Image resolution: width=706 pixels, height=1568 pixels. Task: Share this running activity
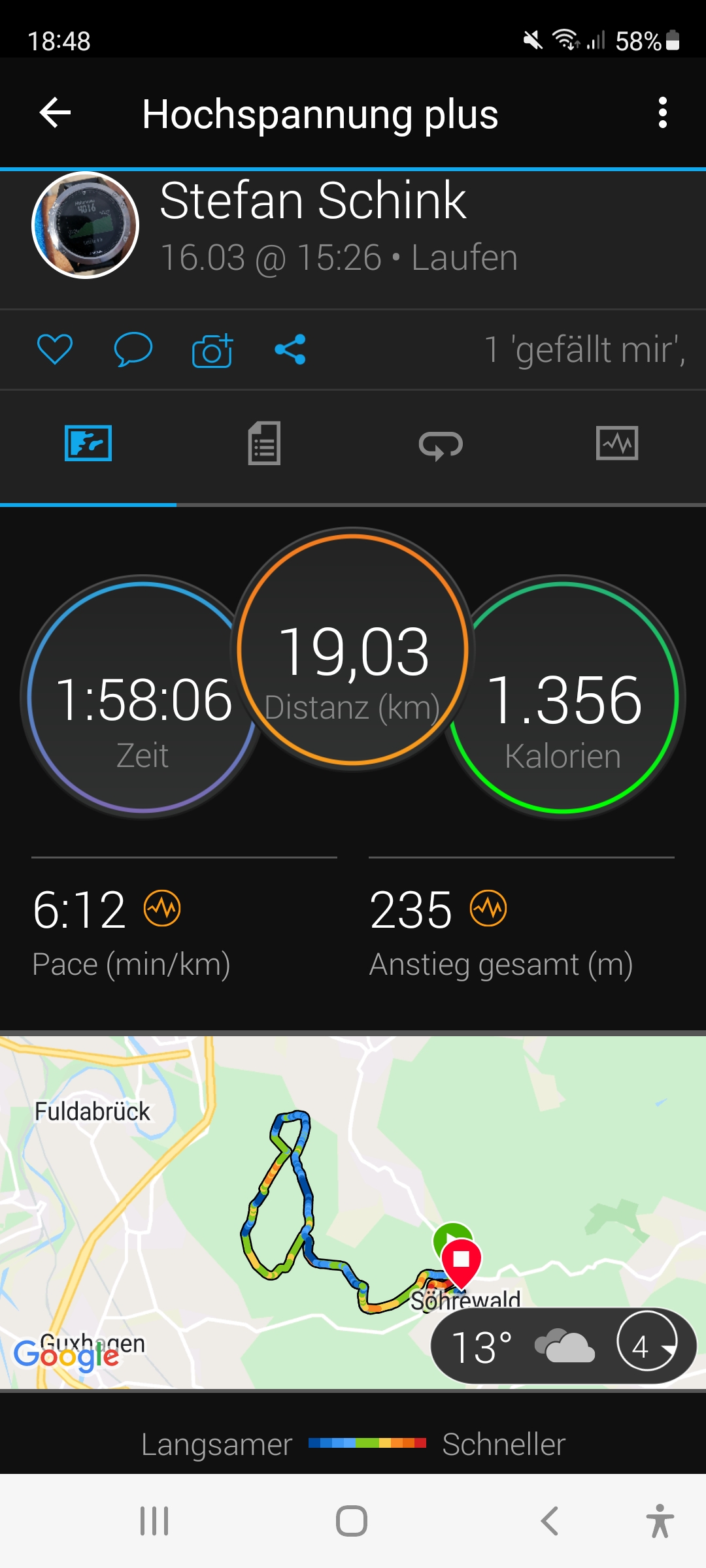[290, 350]
